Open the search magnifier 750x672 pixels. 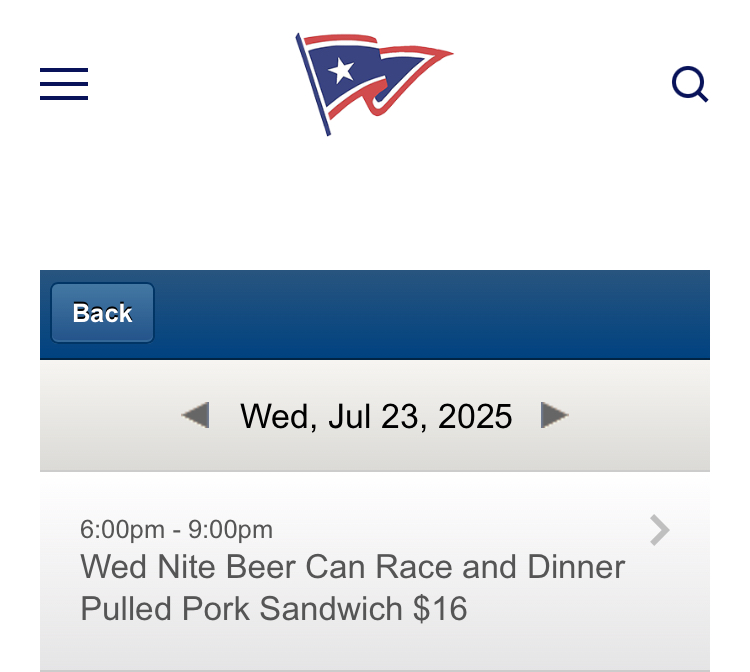689,84
